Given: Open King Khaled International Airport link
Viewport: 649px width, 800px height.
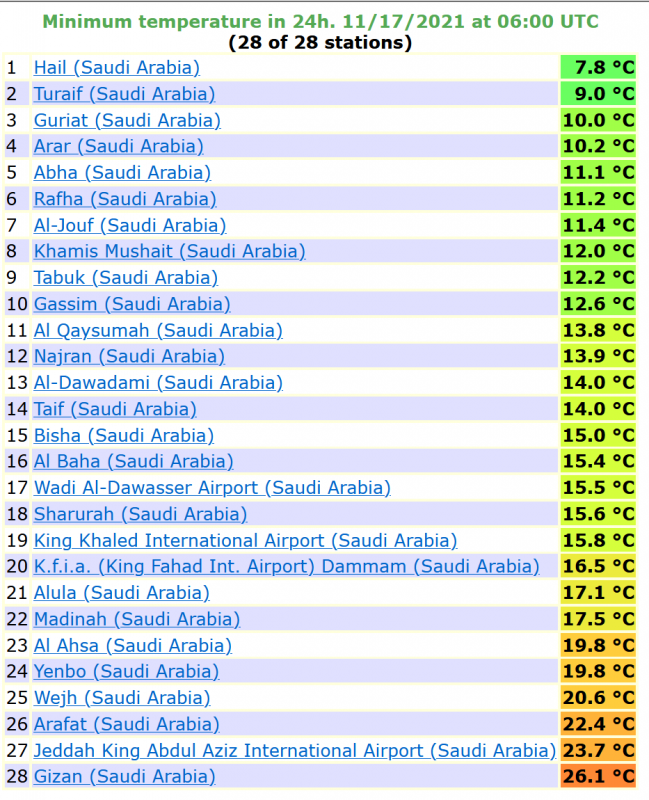Looking at the screenshot, I should 245,540.
